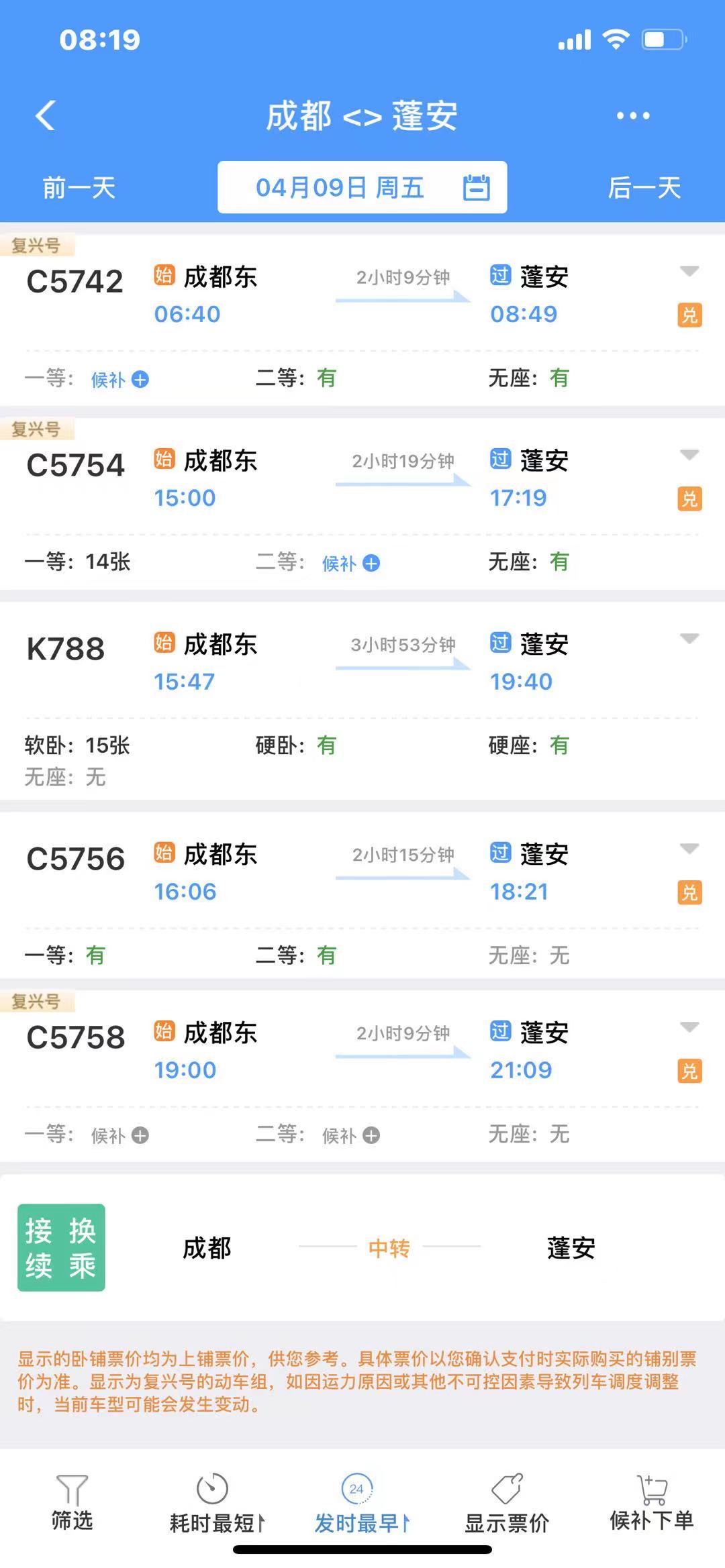Switch to the next day (后一天)
This screenshot has width=725, height=1568.
(x=644, y=188)
